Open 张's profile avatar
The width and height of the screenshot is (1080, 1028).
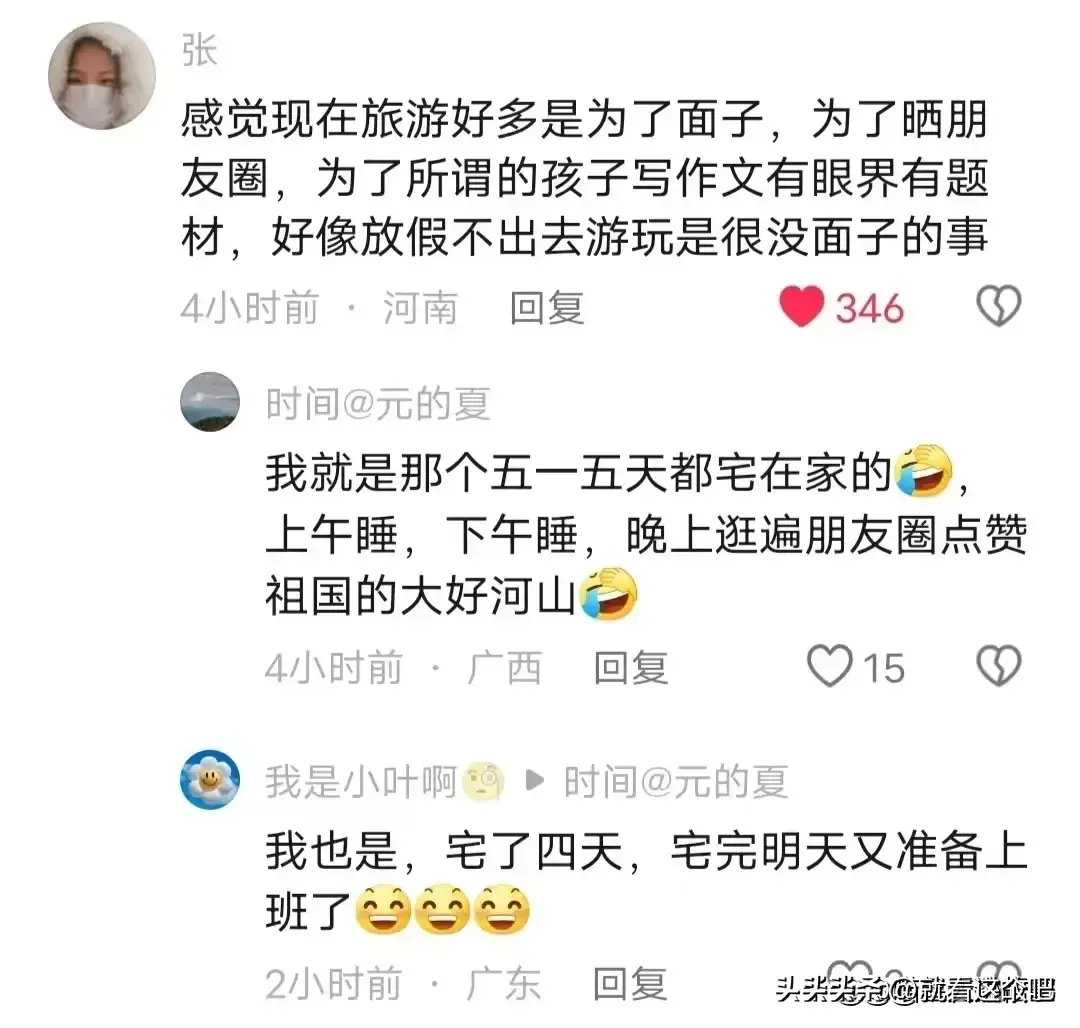(103, 77)
